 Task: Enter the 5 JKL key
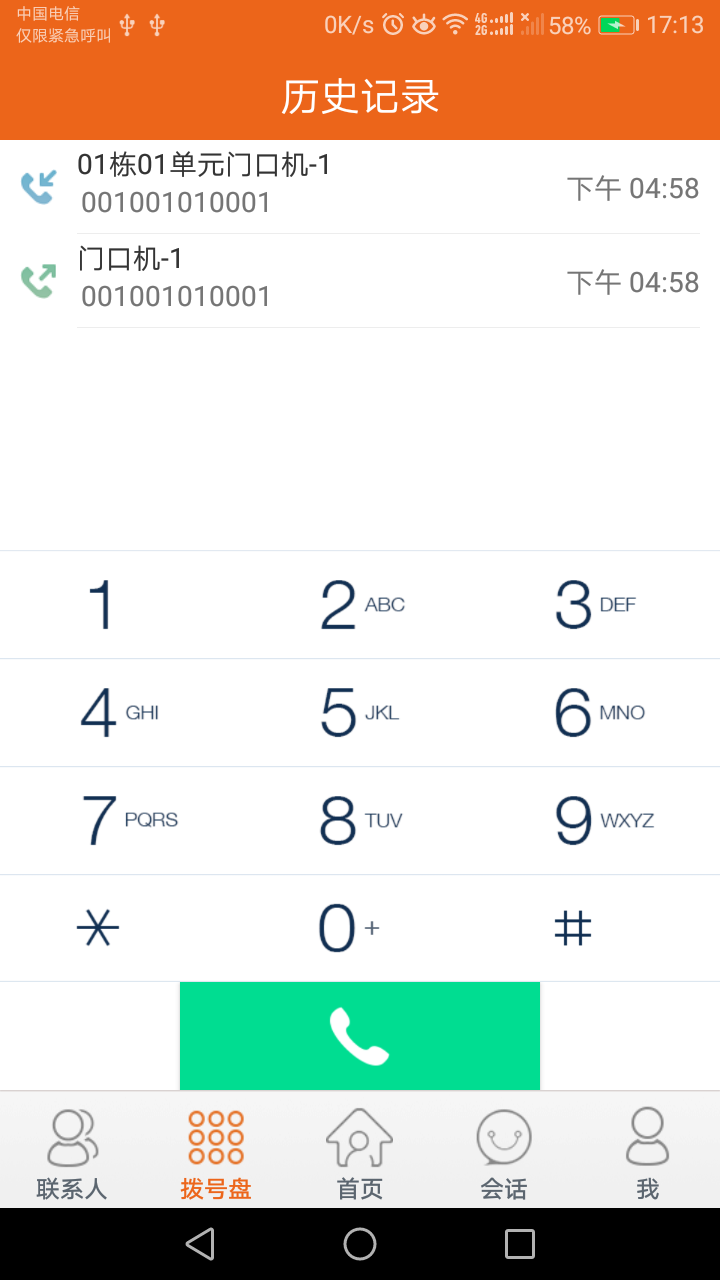tap(360, 712)
